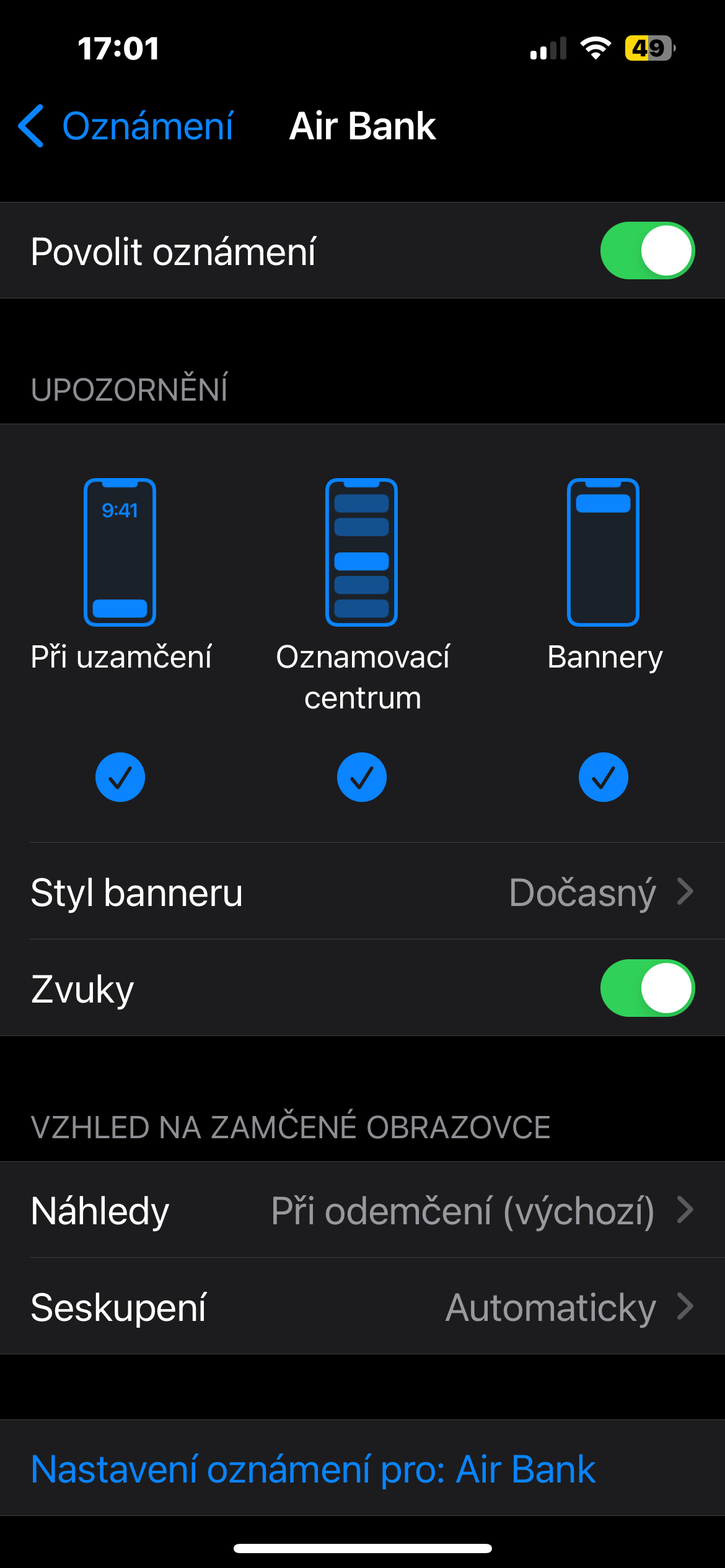Uncheck Při uzamčení alerts
The image size is (725, 1568).
pos(120,777)
